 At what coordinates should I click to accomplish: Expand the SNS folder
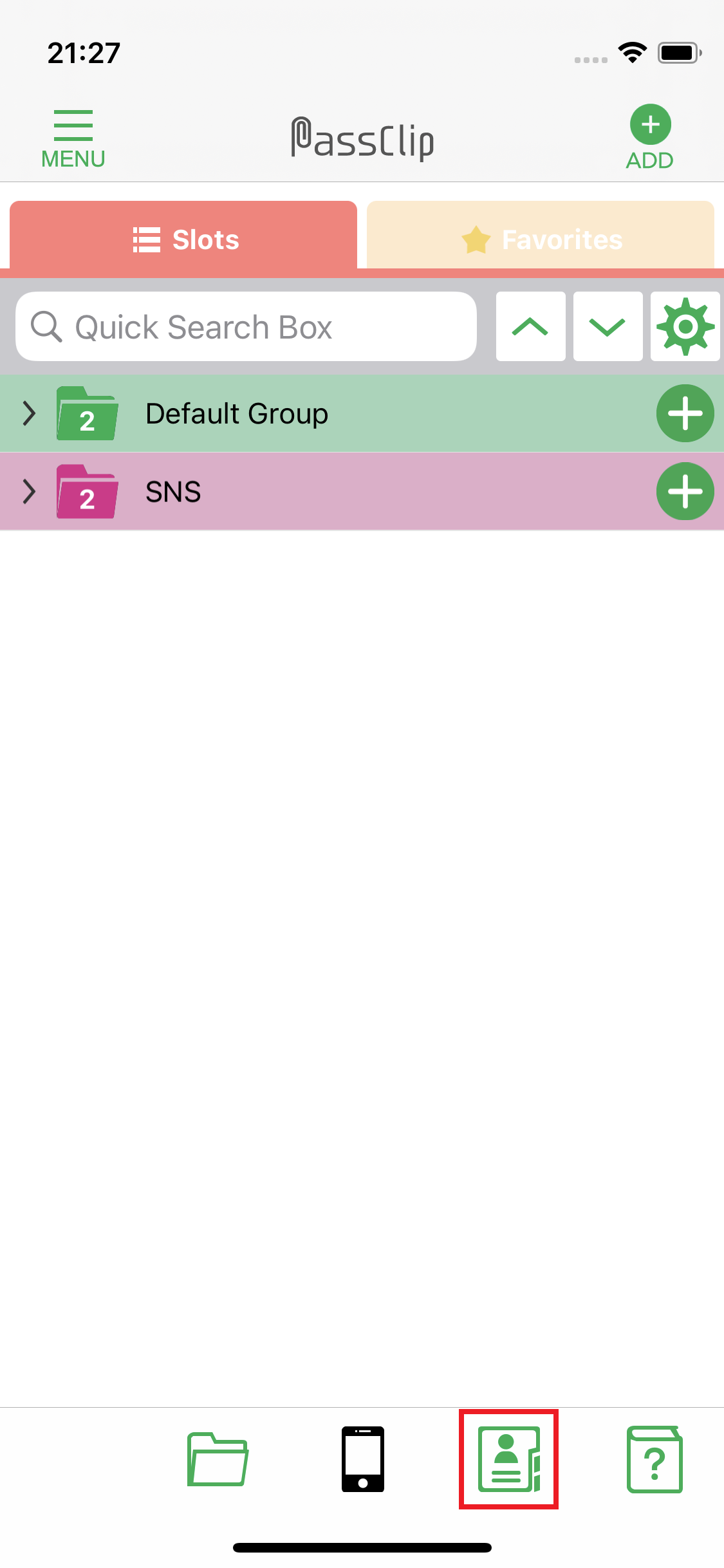click(x=29, y=492)
